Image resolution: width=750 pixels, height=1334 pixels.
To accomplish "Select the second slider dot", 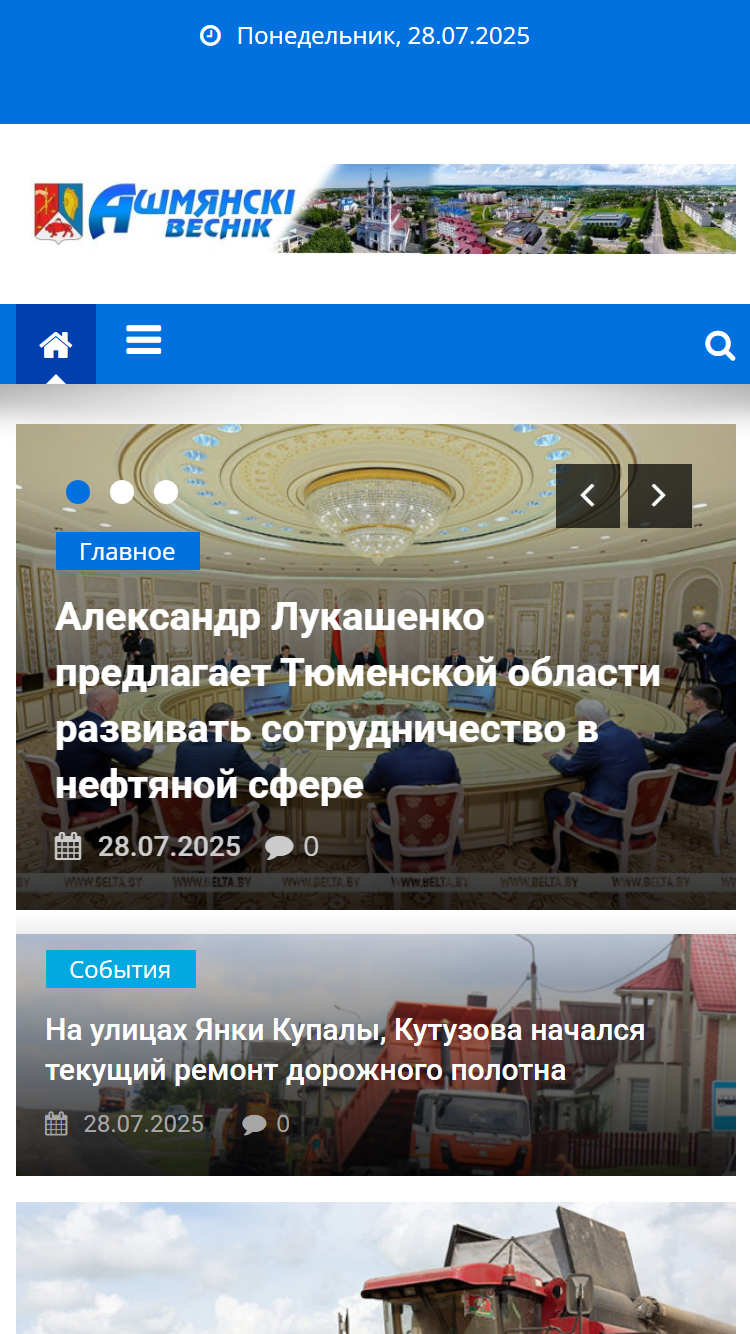I will 122,492.
